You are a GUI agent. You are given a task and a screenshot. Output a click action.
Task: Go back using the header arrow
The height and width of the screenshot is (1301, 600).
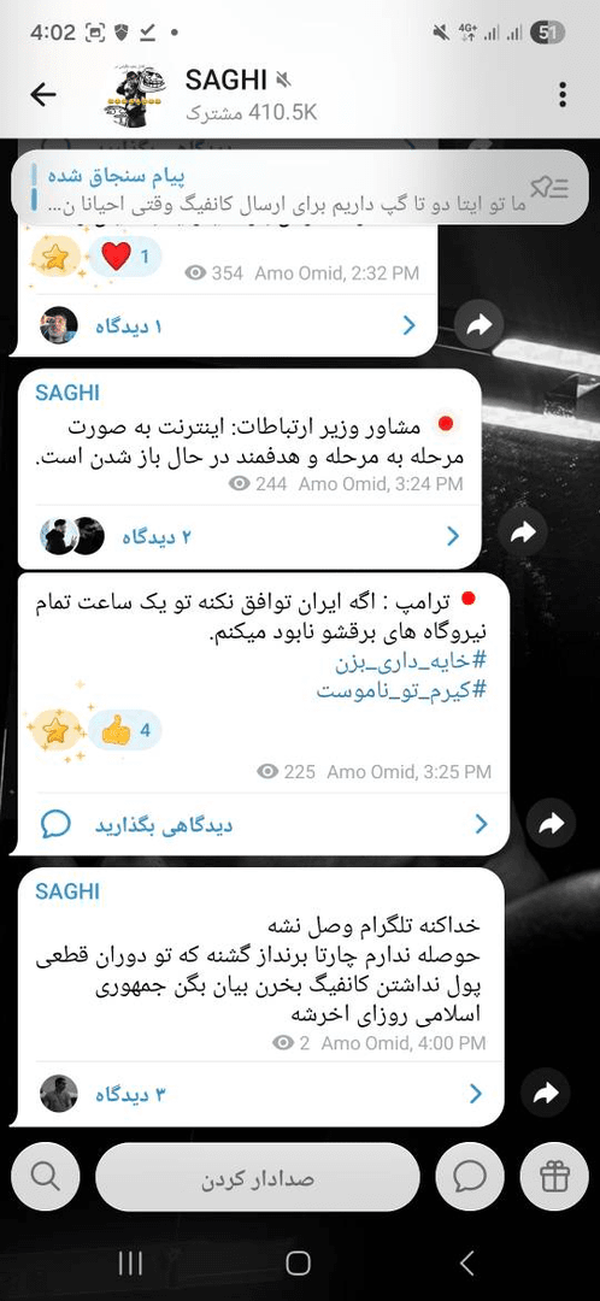coord(43,95)
